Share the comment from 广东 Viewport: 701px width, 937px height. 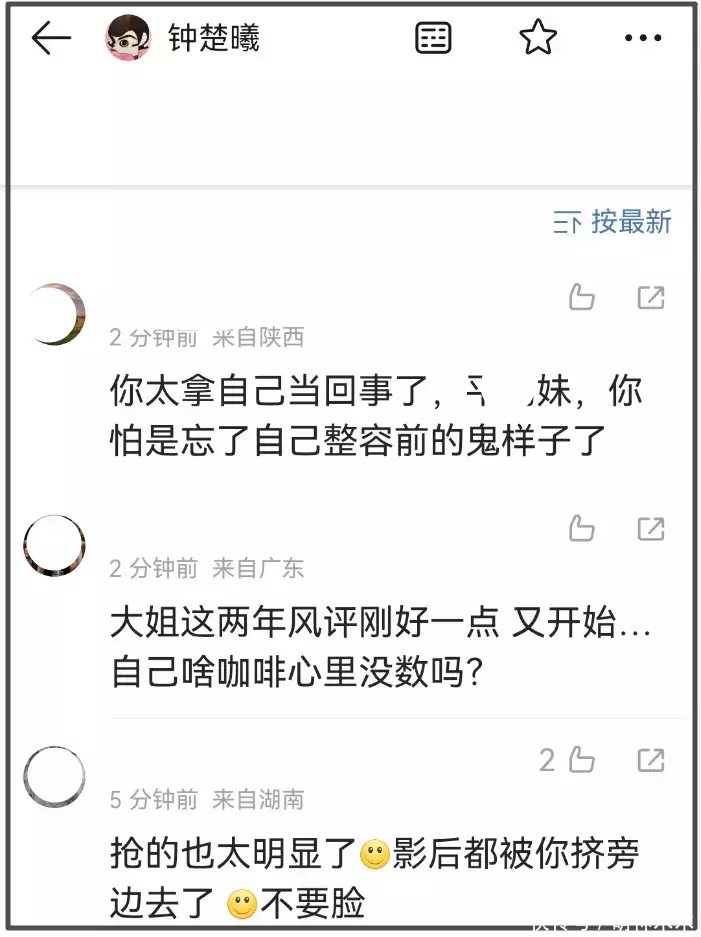(651, 529)
